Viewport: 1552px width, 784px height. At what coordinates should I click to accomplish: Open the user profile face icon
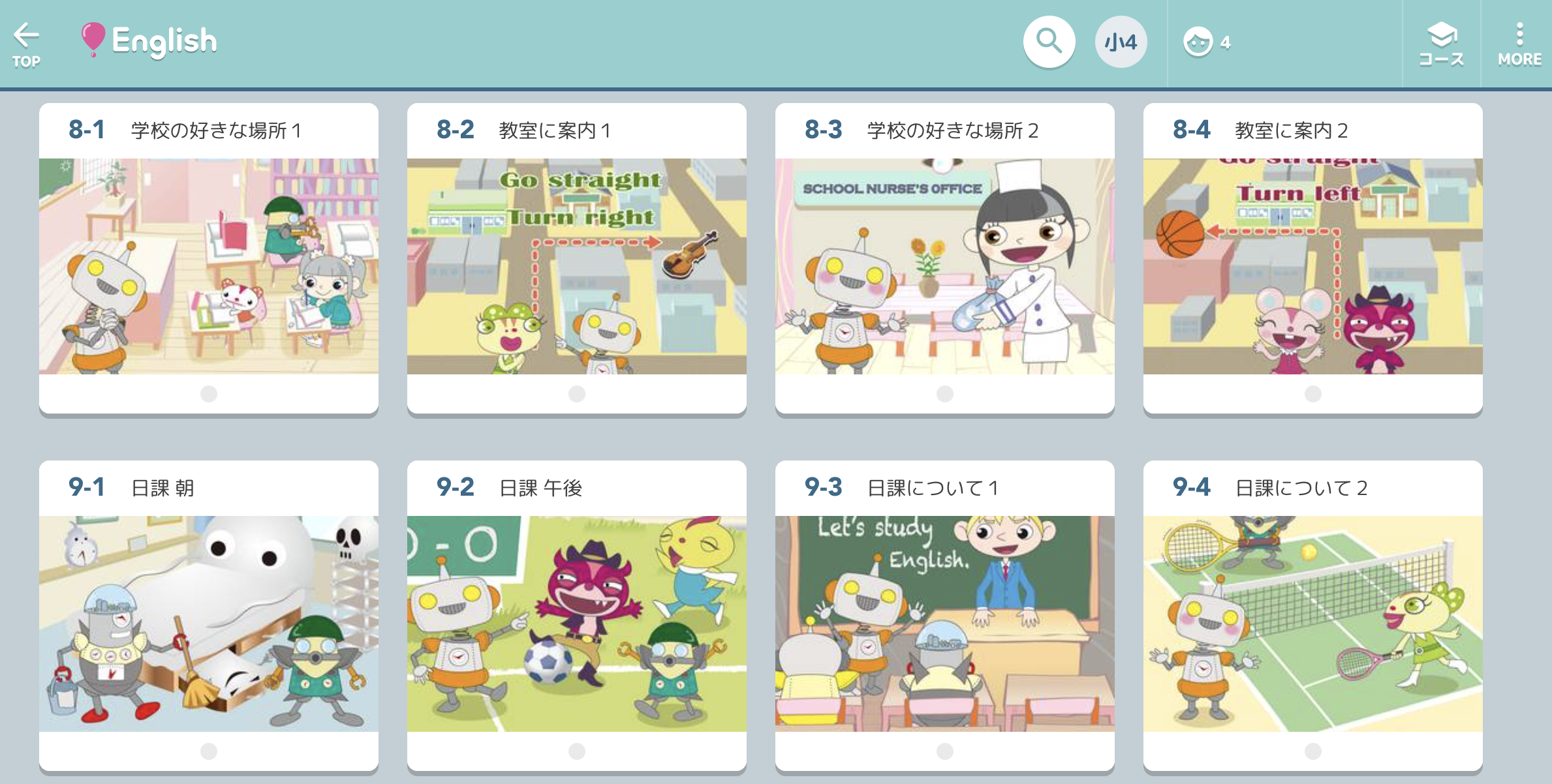pyautogui.click(x=1199, y=42)
